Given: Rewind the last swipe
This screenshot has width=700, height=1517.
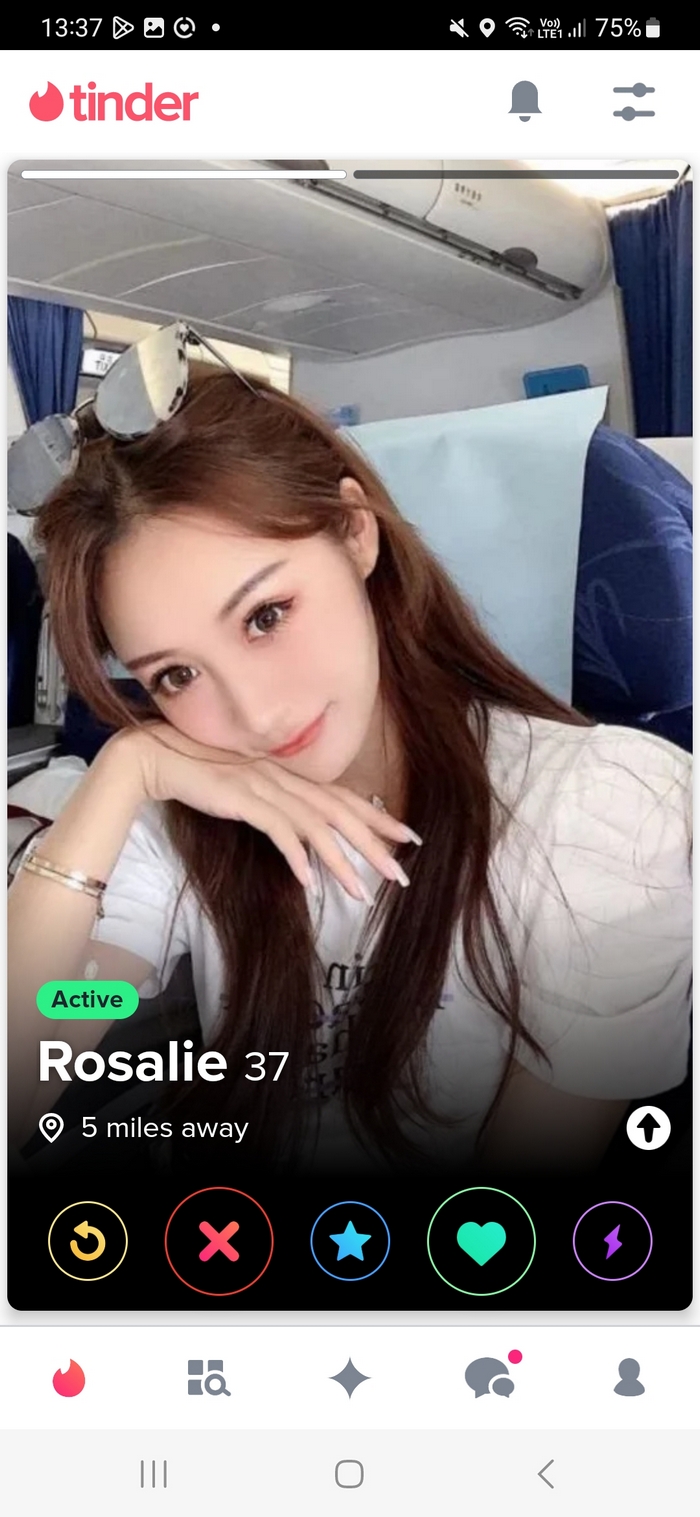Looking at the screenshot, I should [88, 1241].
